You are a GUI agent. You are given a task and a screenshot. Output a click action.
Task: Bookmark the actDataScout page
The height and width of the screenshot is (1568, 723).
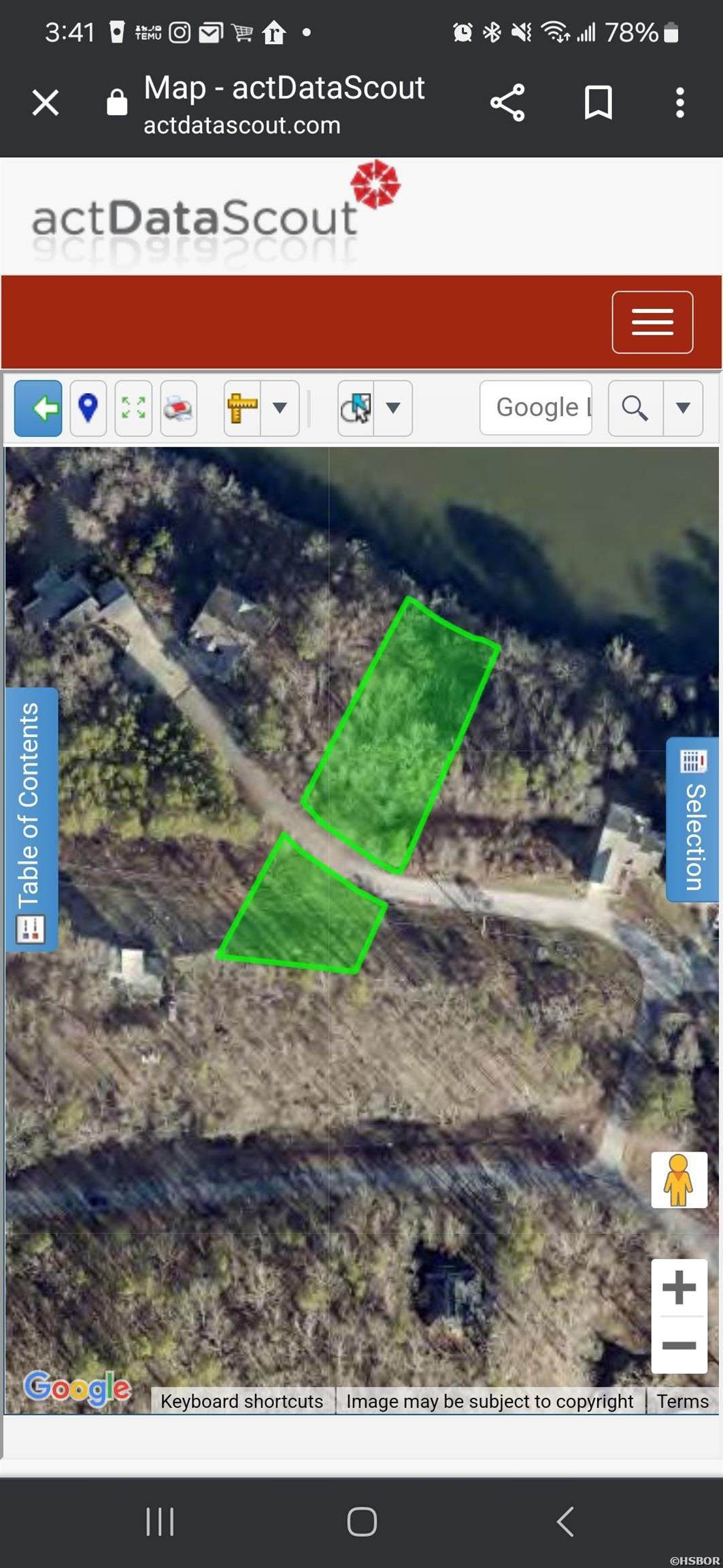pyautogui.click(x=598, y=103)
